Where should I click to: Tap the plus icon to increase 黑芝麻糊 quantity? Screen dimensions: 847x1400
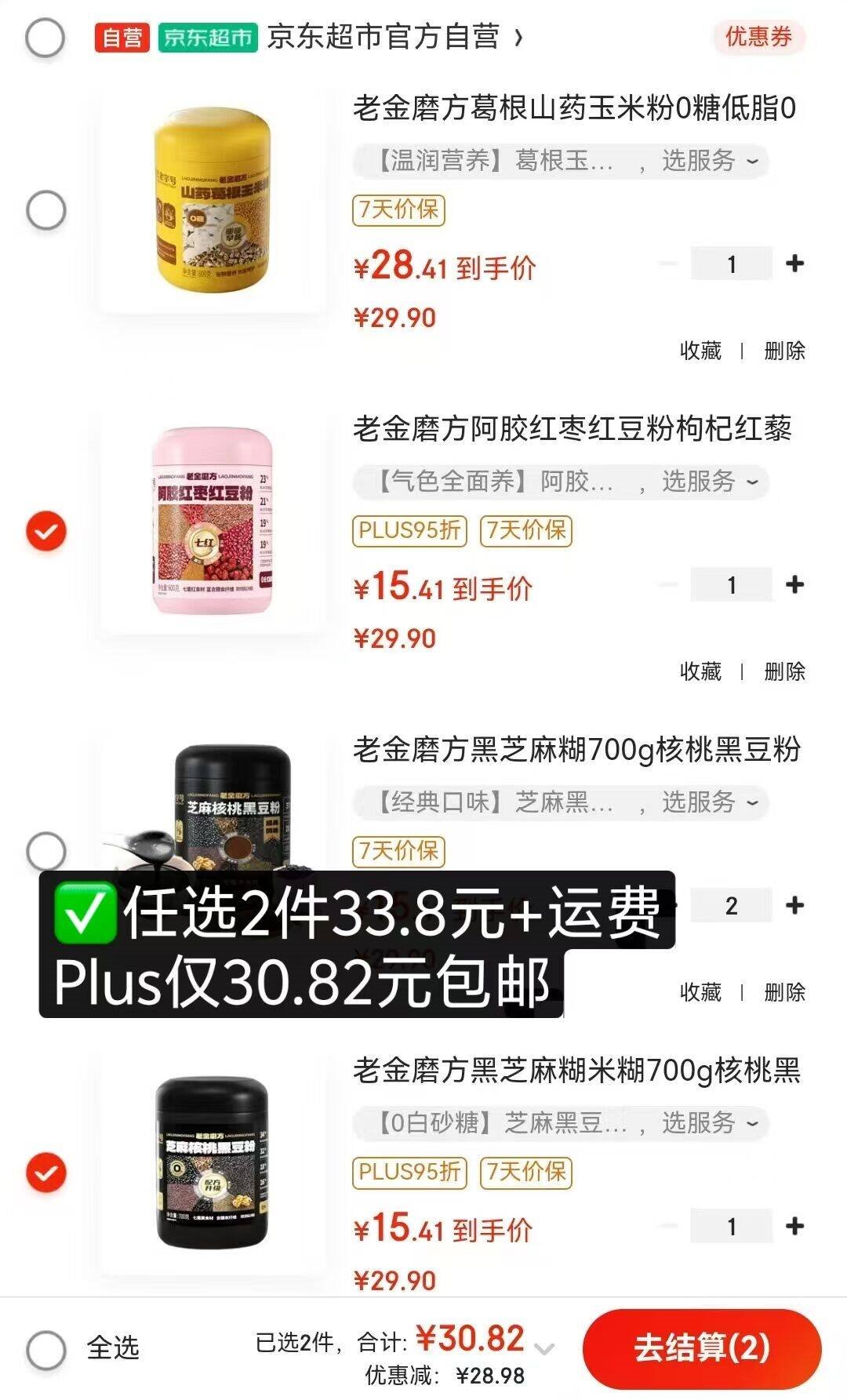(x=795, y=906)
